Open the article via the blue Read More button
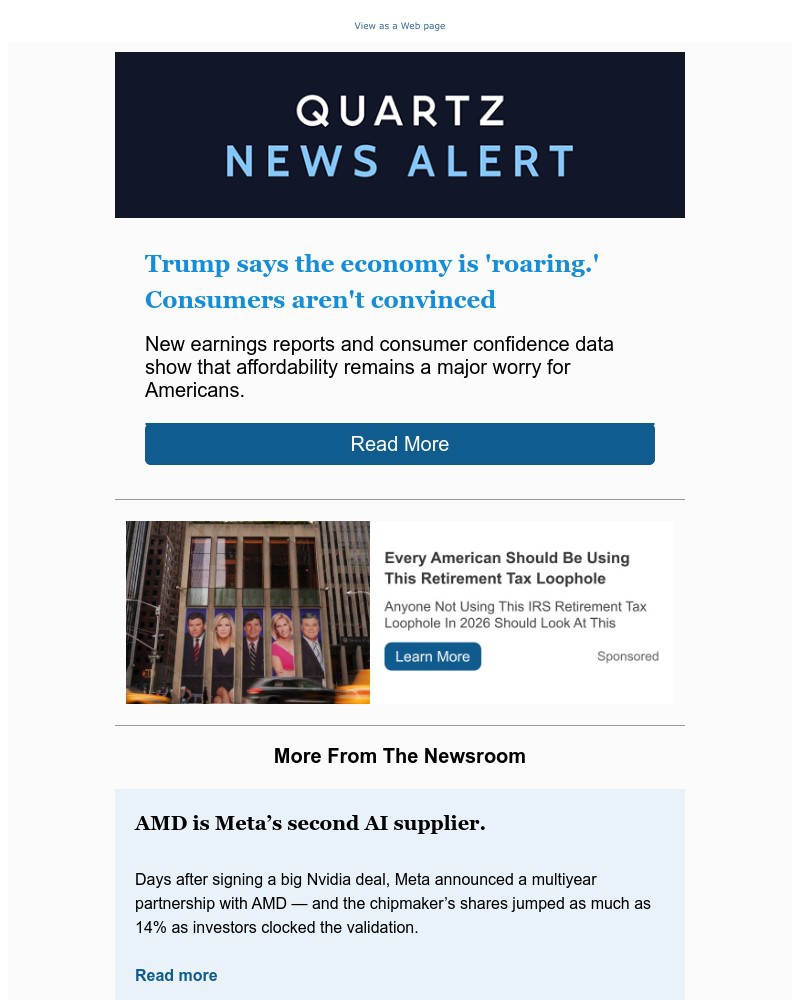Viewport: 800px width, 1000px height. [x=399, y=443]
